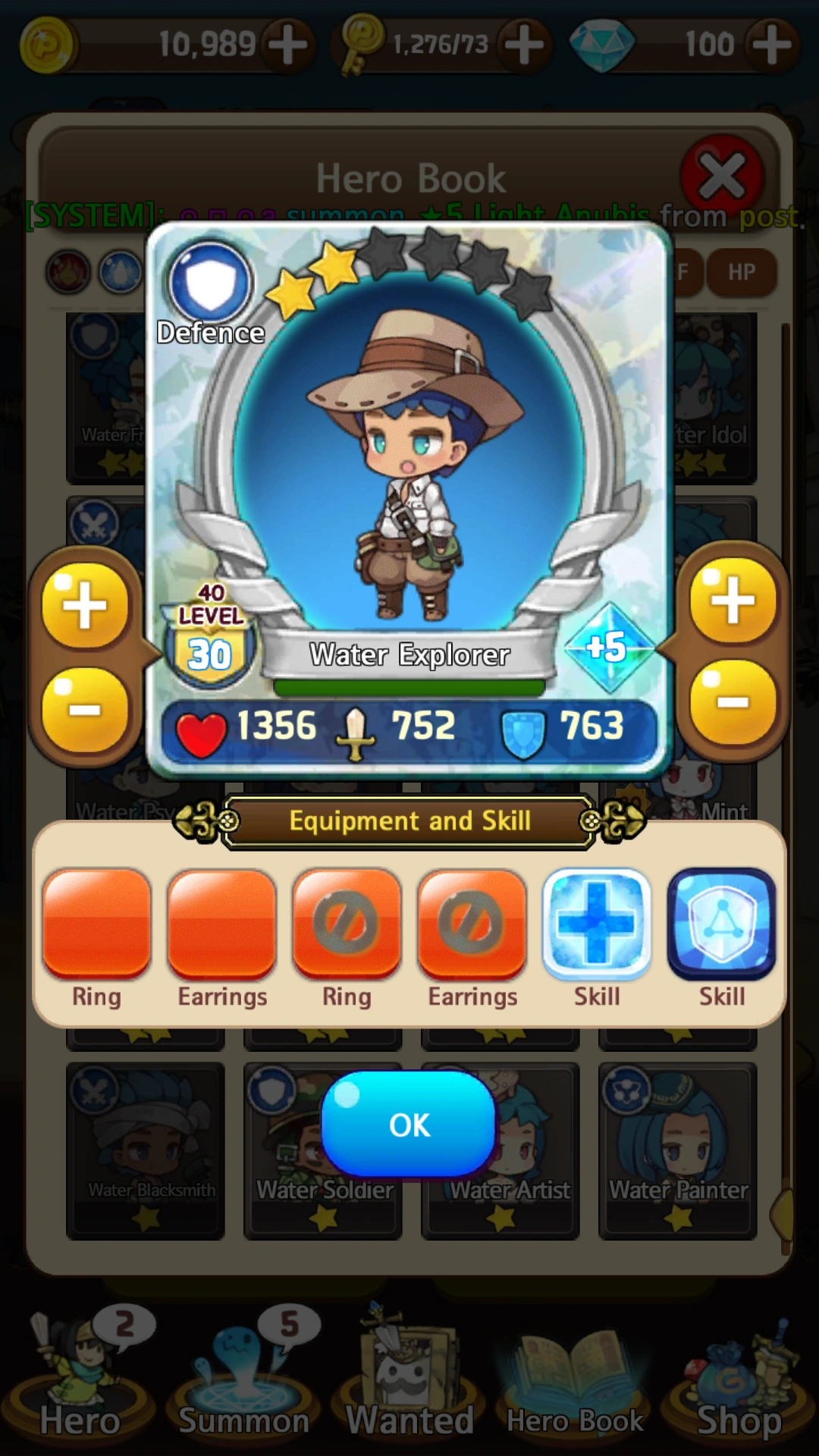Select the blue shield Skill icon
Viewport: 819px width, 1456px height.
tap(722, 924)
